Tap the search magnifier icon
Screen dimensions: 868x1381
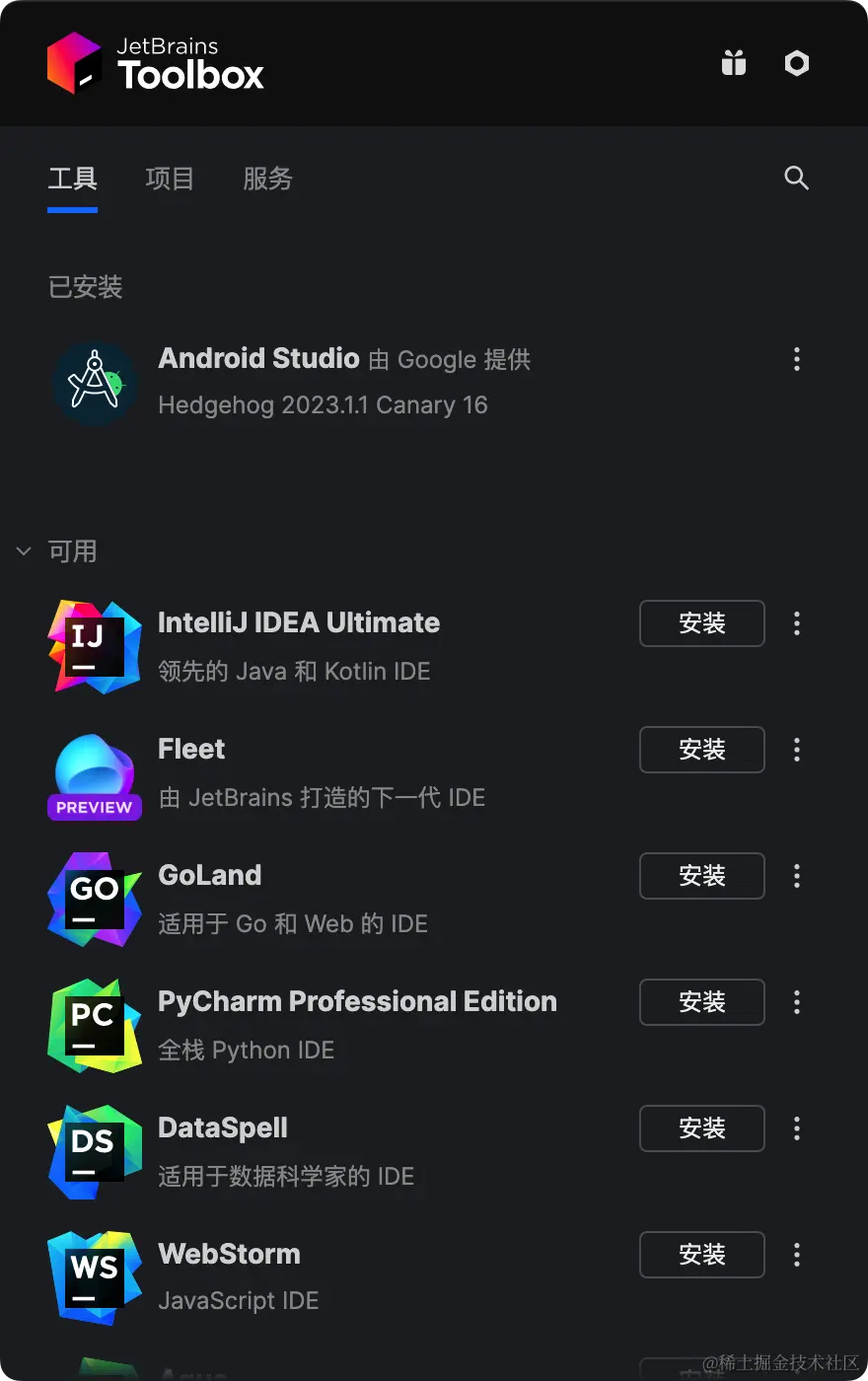click(x=796, y=178)
